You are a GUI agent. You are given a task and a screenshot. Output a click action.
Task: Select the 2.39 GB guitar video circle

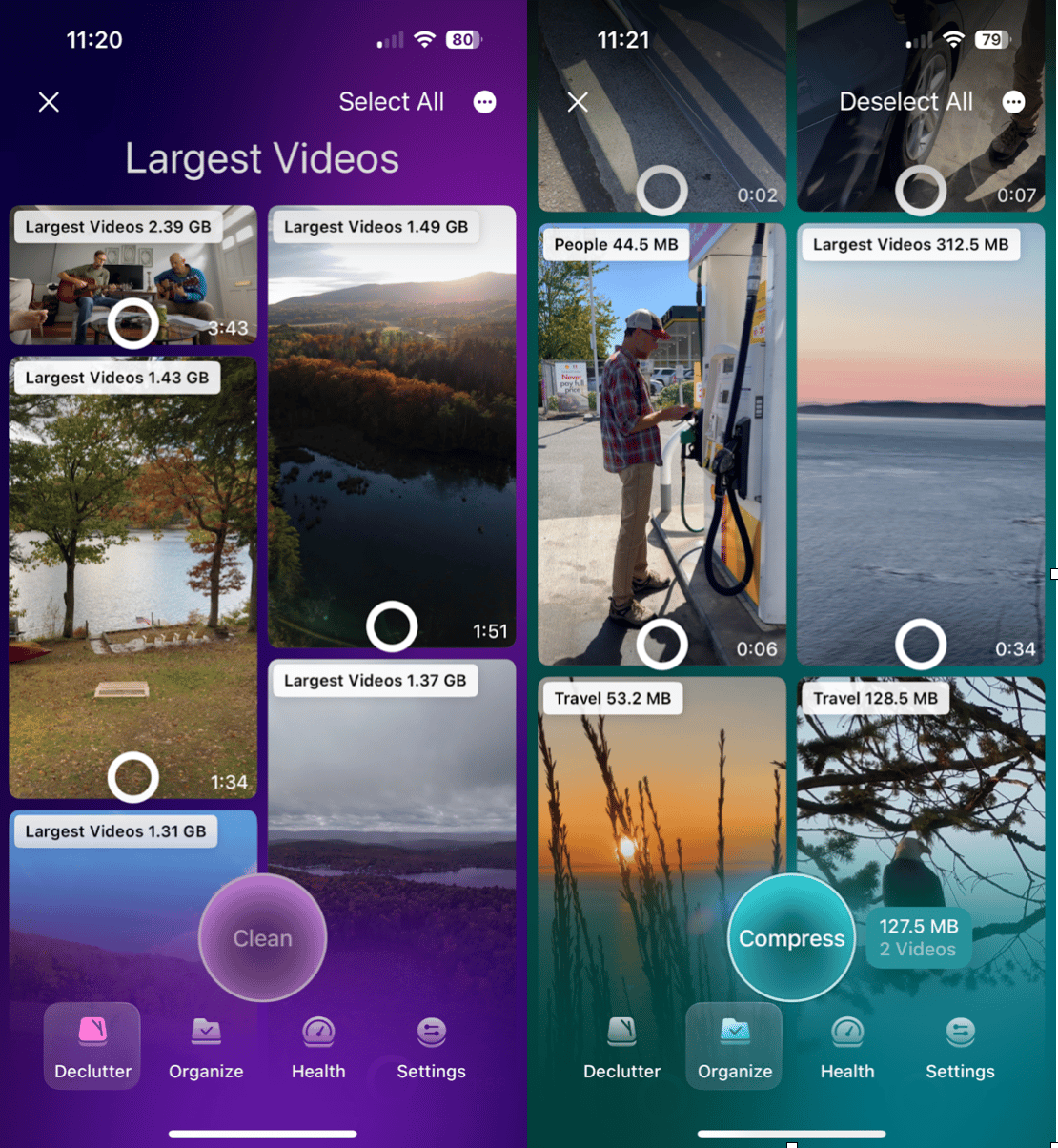click(x=132, y=324)
